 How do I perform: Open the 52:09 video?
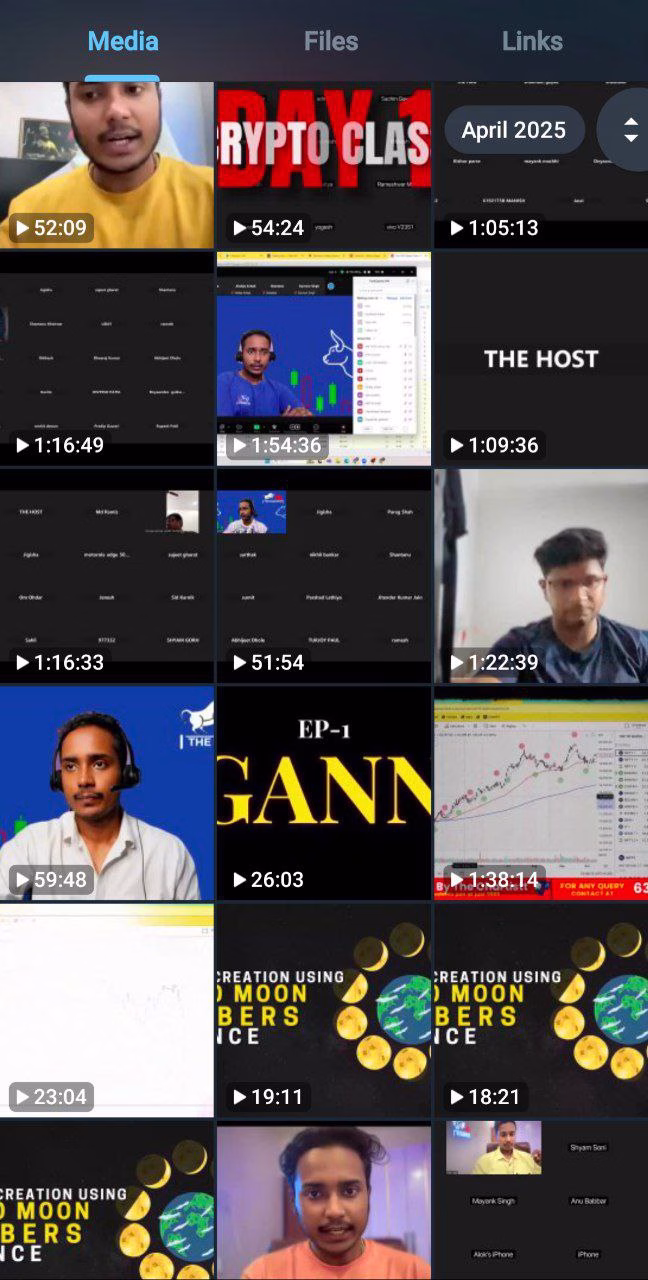(106, 165)
